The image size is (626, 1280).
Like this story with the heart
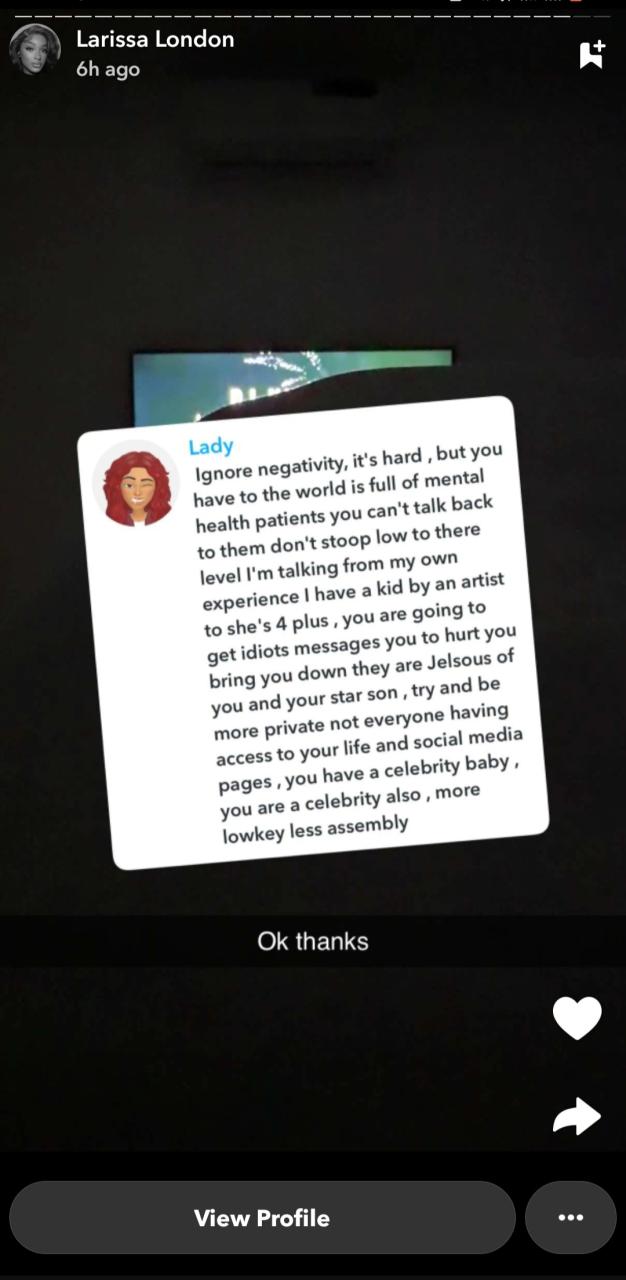(x=577, y=1018)
